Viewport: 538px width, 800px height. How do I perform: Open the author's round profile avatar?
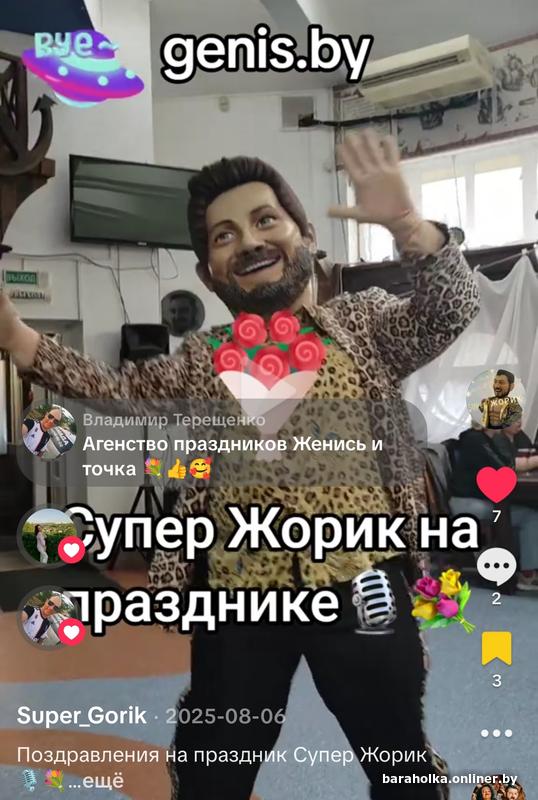[496, 399]
